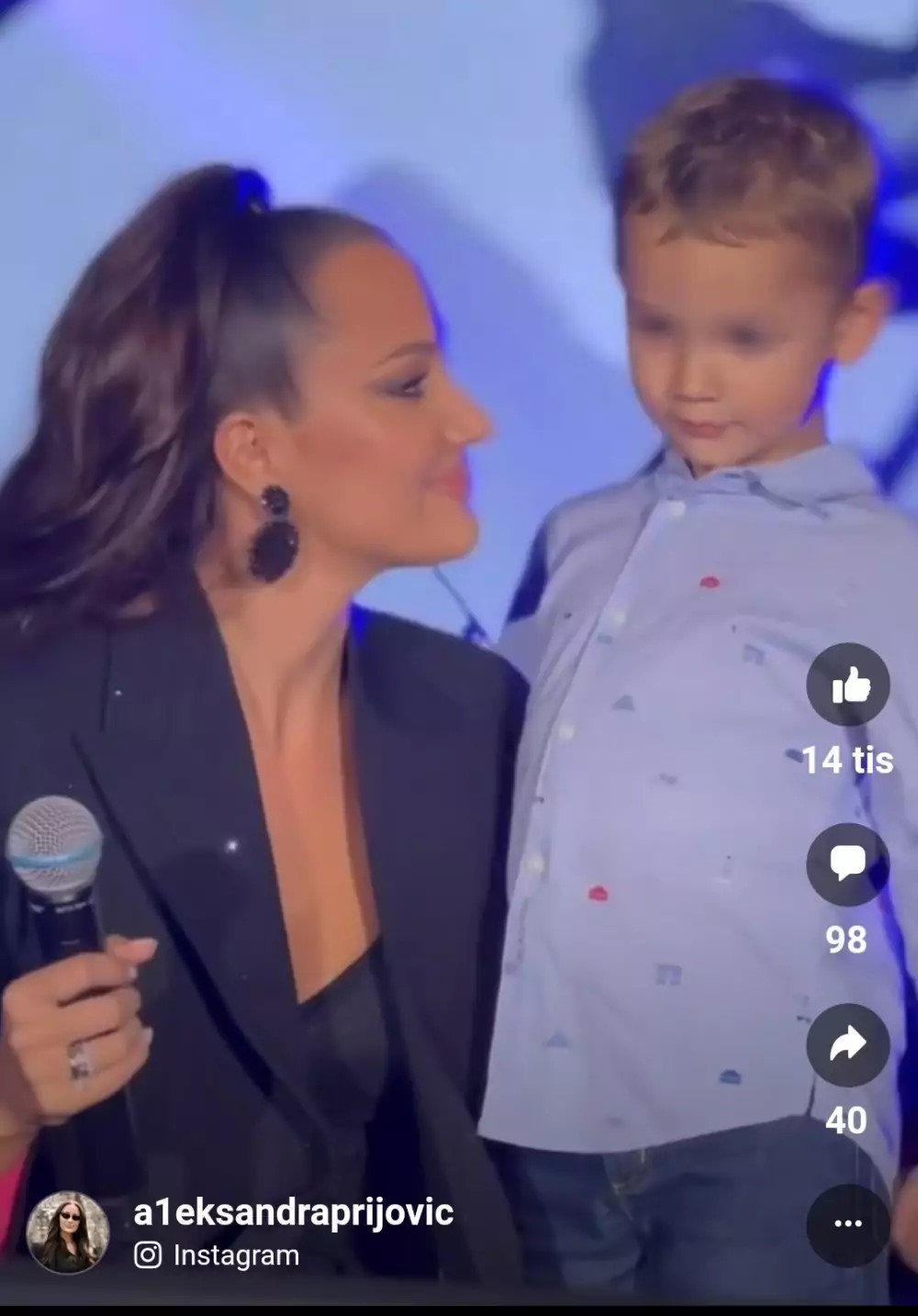This screenshot has height=1316, width=918.
Task: Open the comments for this video
Action: pyautogui.click(x=848, y=864)
